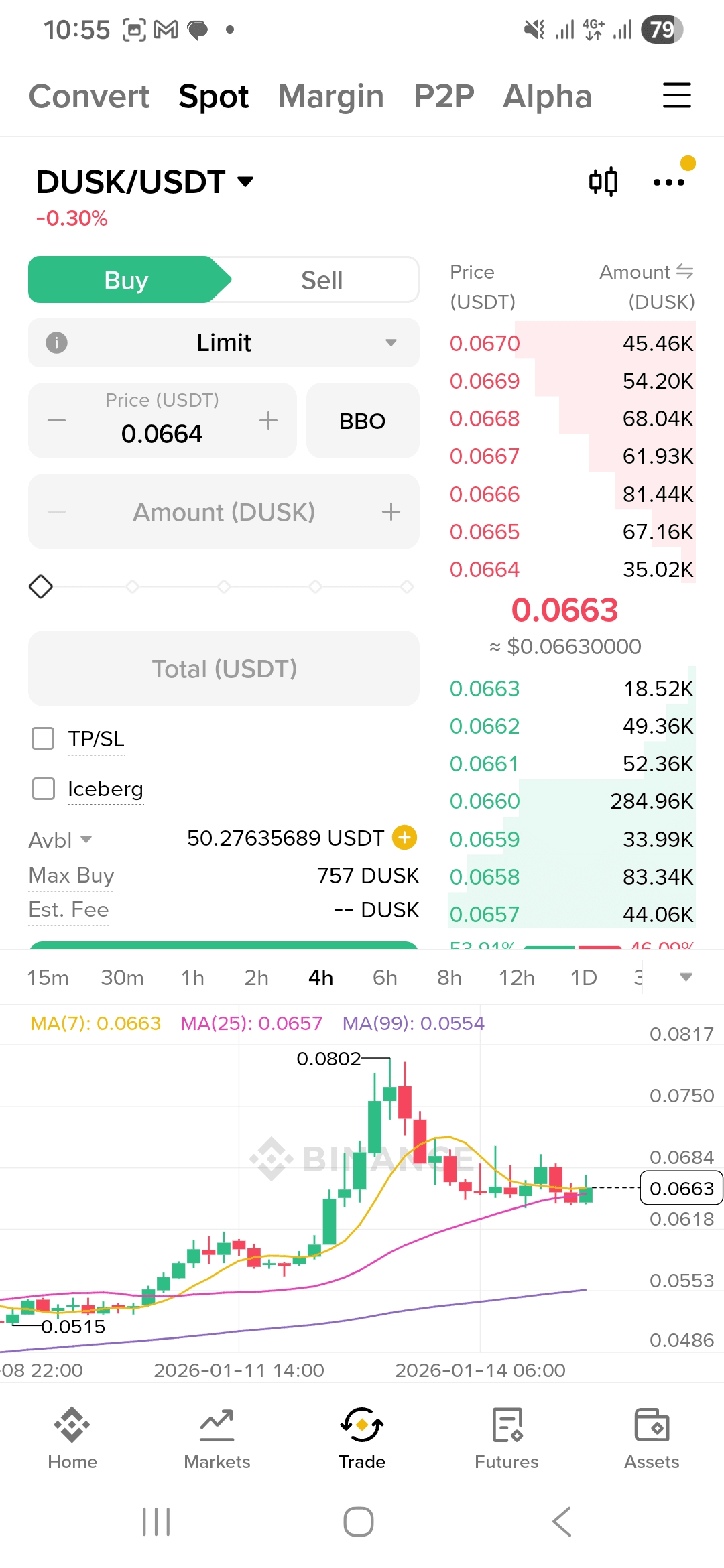Increase the Price (USDT) value
This screenshot has width=724, height=1568.
tap(268, 421)
